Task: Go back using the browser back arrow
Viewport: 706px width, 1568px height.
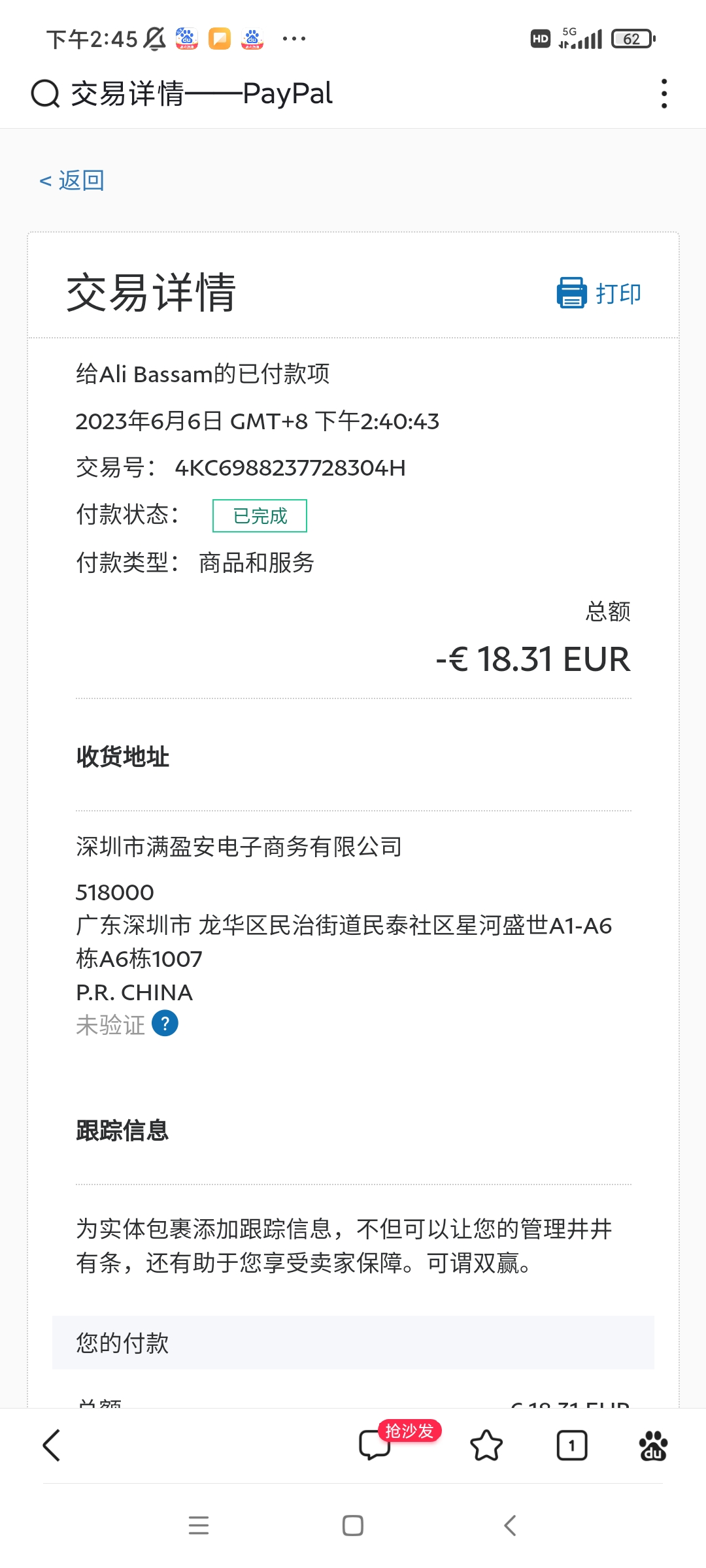Action: (x=52, y=1445)
